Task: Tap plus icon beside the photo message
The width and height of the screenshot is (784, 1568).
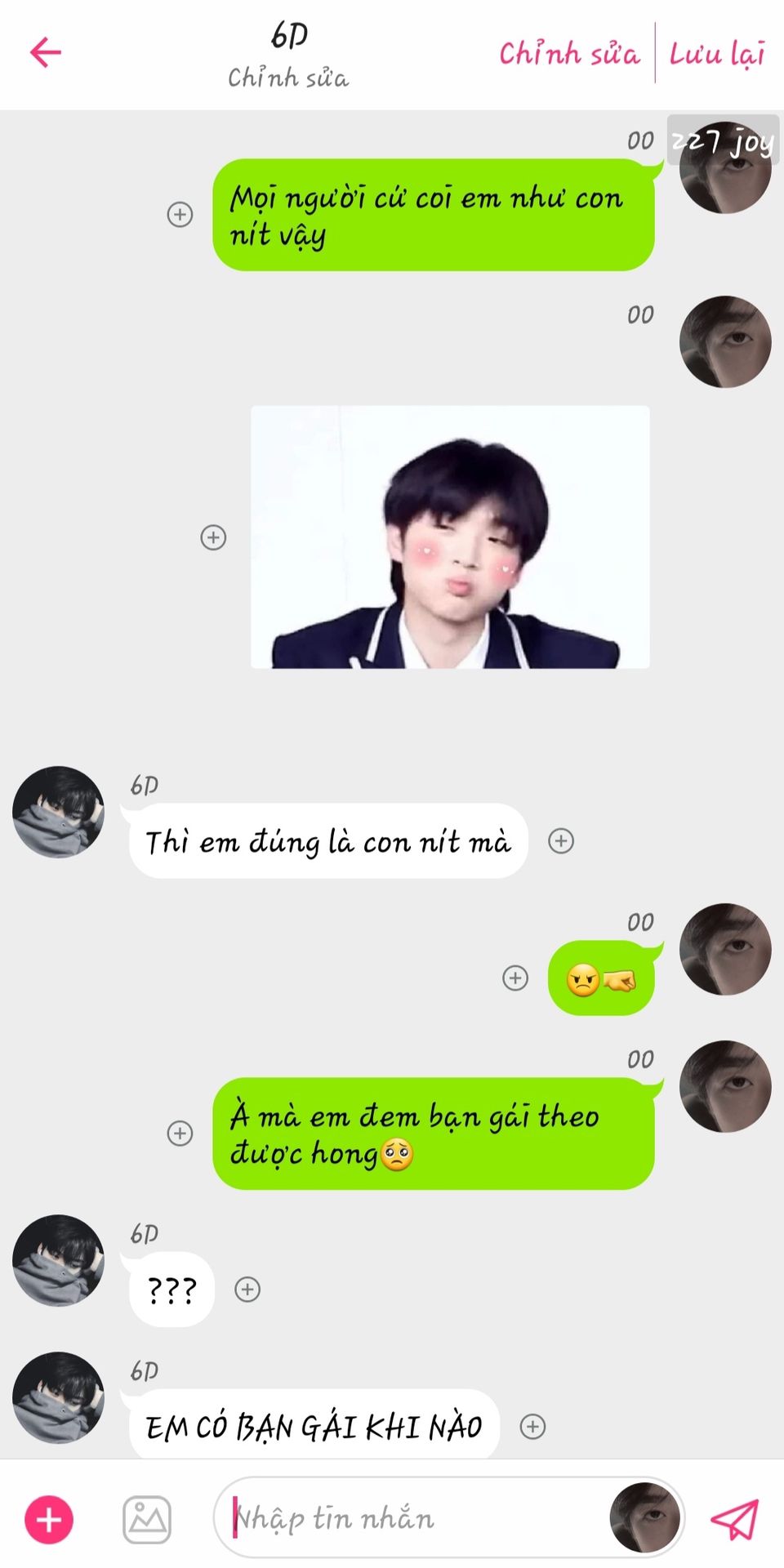Action: (x=213, y=537)
